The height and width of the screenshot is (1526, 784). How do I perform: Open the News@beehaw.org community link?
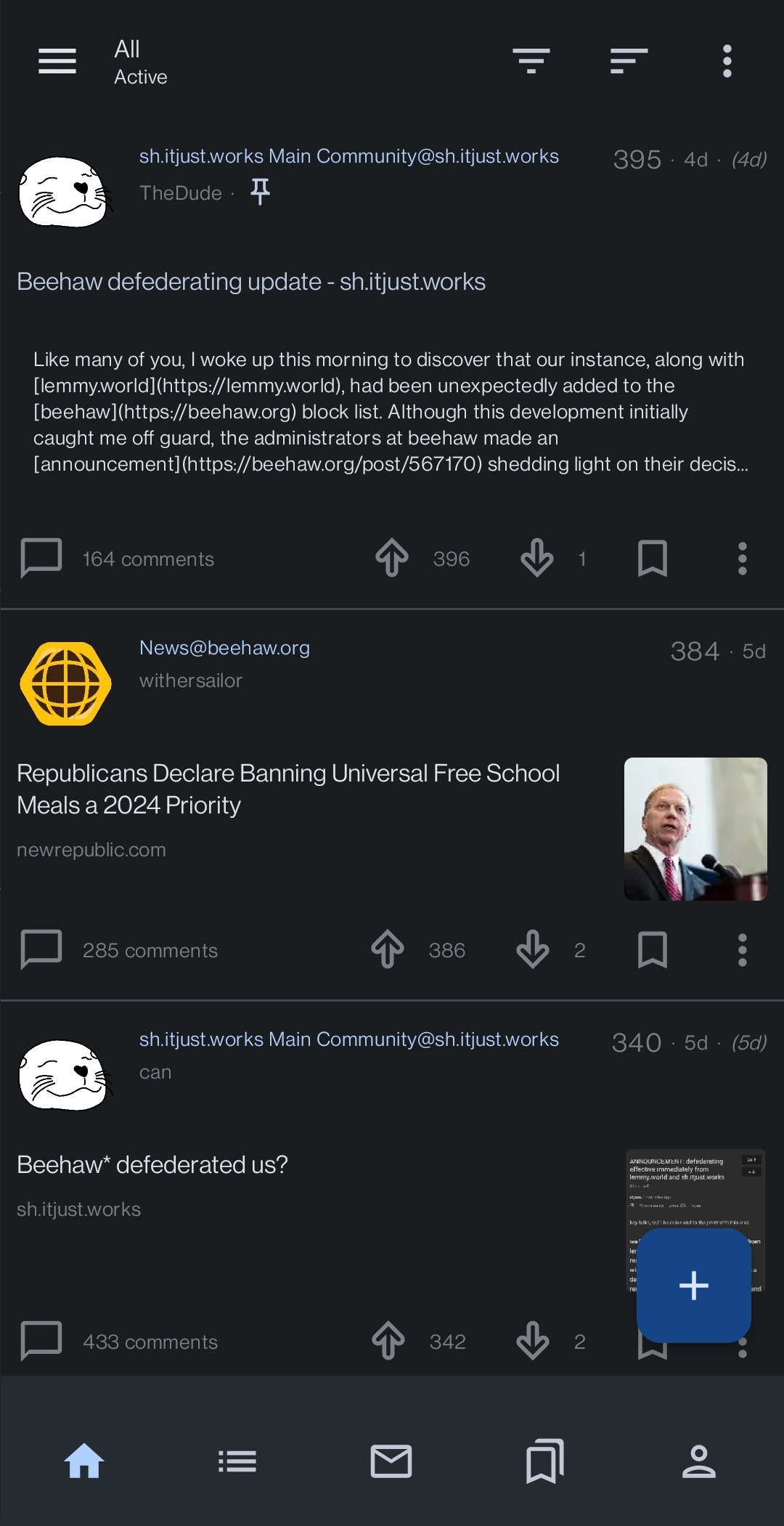tap(224, 648)
